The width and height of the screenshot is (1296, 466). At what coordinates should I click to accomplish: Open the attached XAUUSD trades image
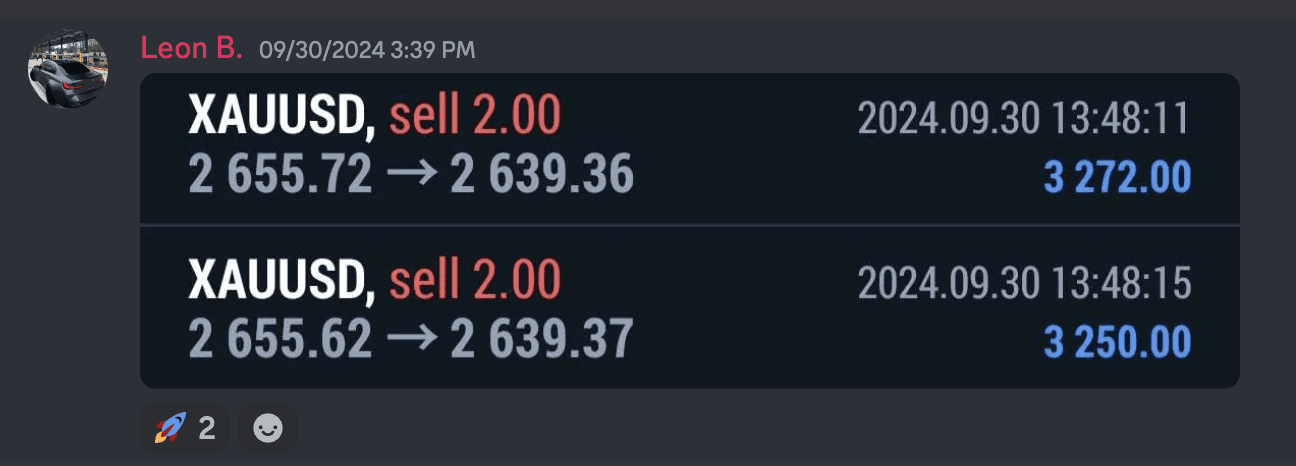click(x=689, y=230)
